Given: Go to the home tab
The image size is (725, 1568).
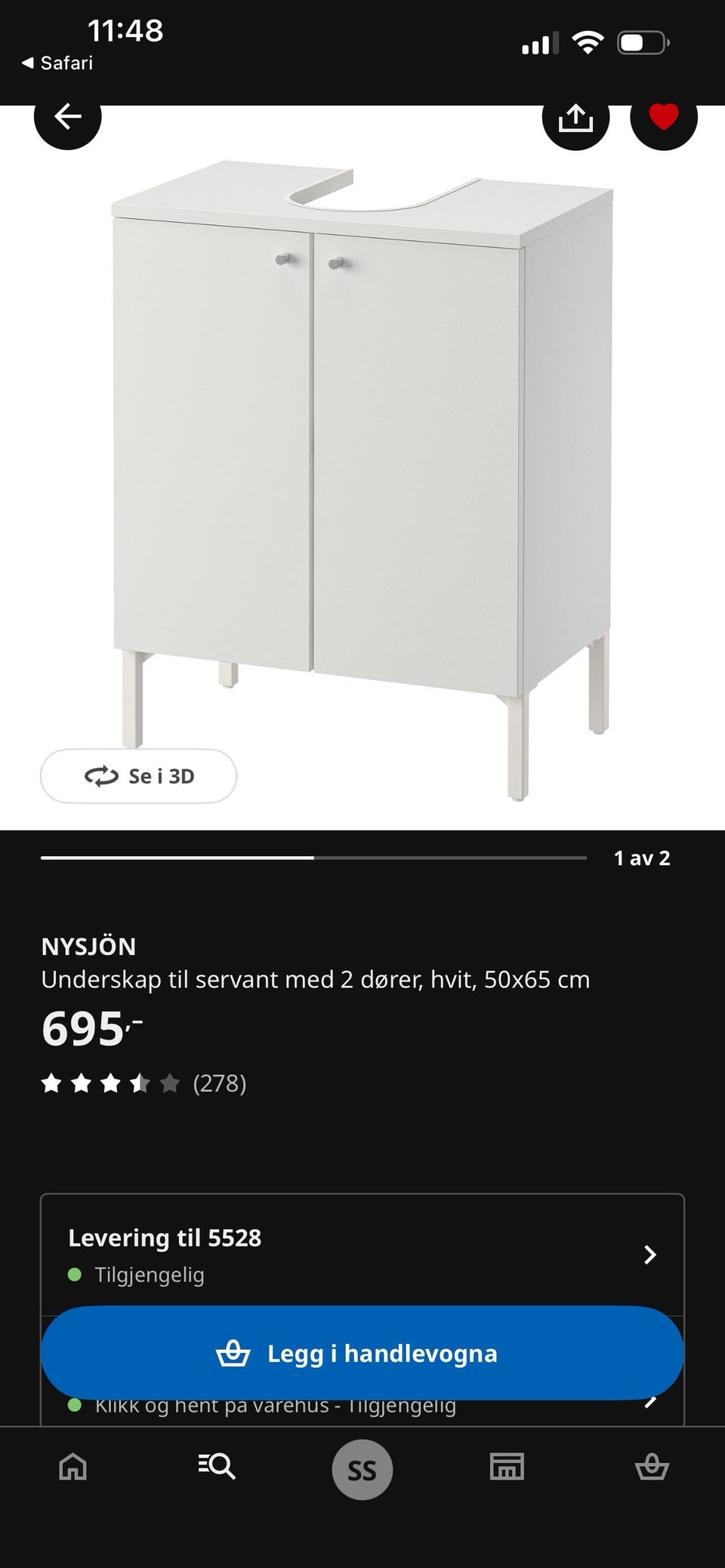Looking at the screenshot, I should click(73, 1467).
